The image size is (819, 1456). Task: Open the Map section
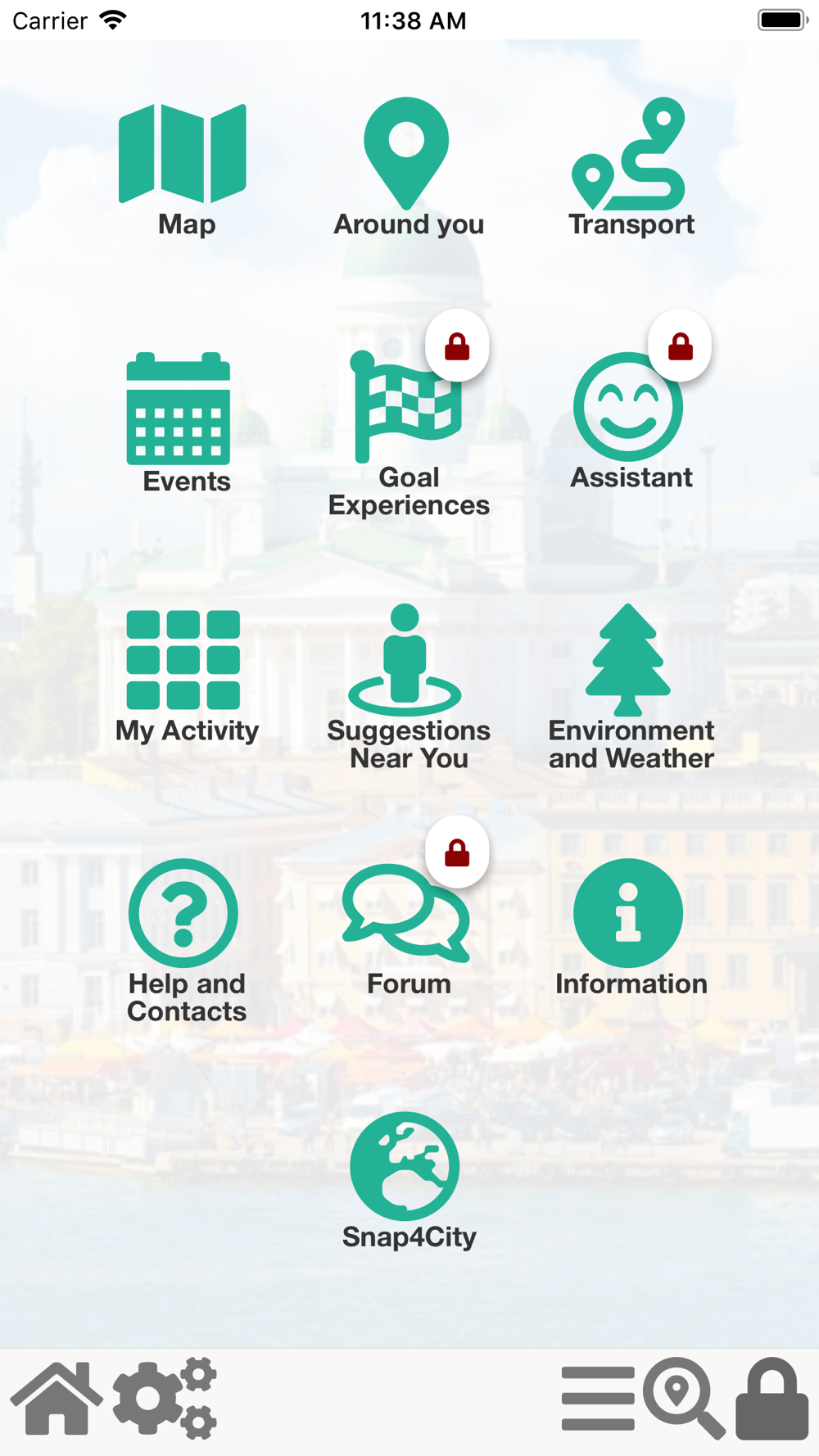(x=183, y=170)
